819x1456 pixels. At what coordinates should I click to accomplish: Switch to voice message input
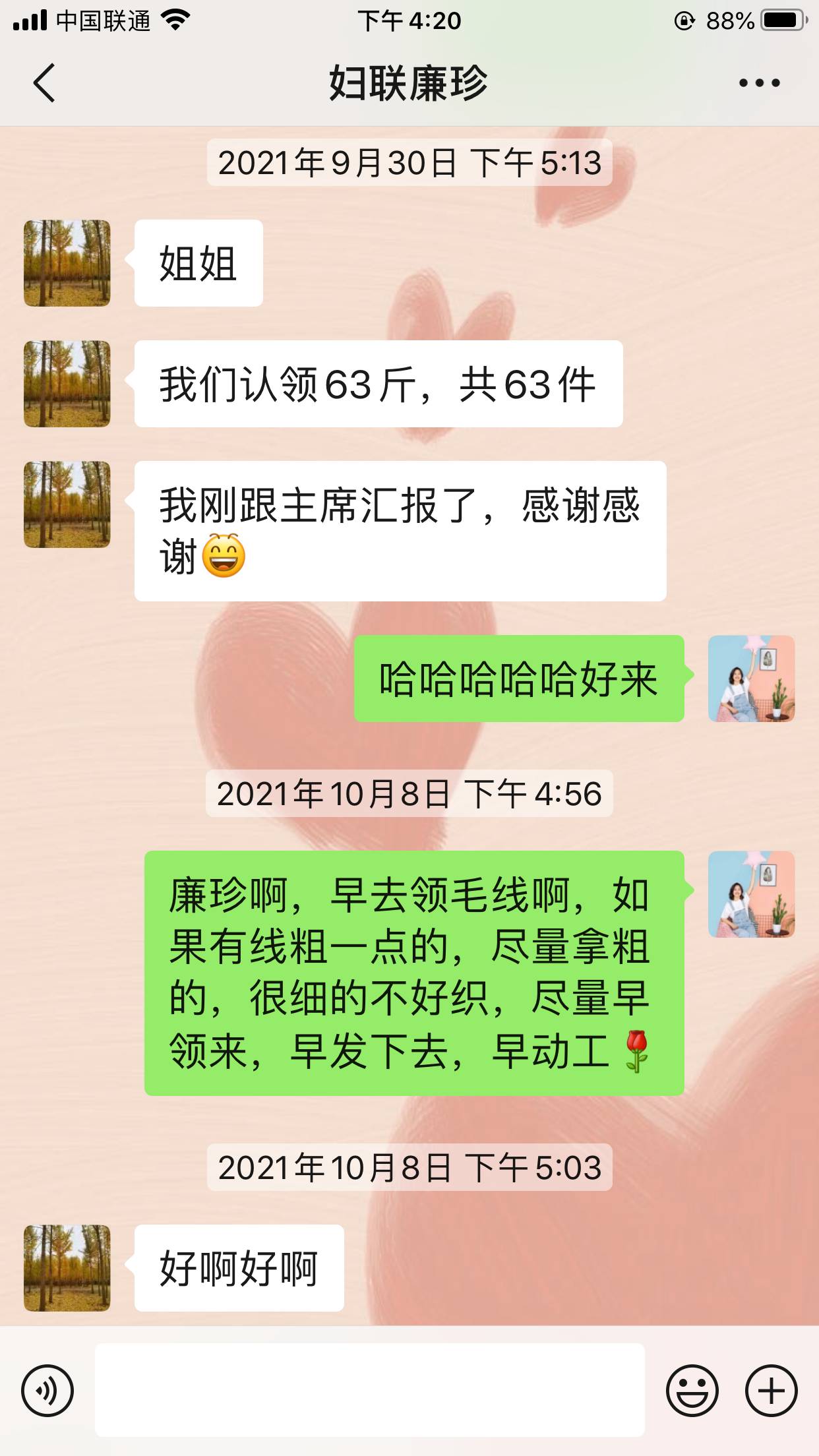pos(47,1391)
